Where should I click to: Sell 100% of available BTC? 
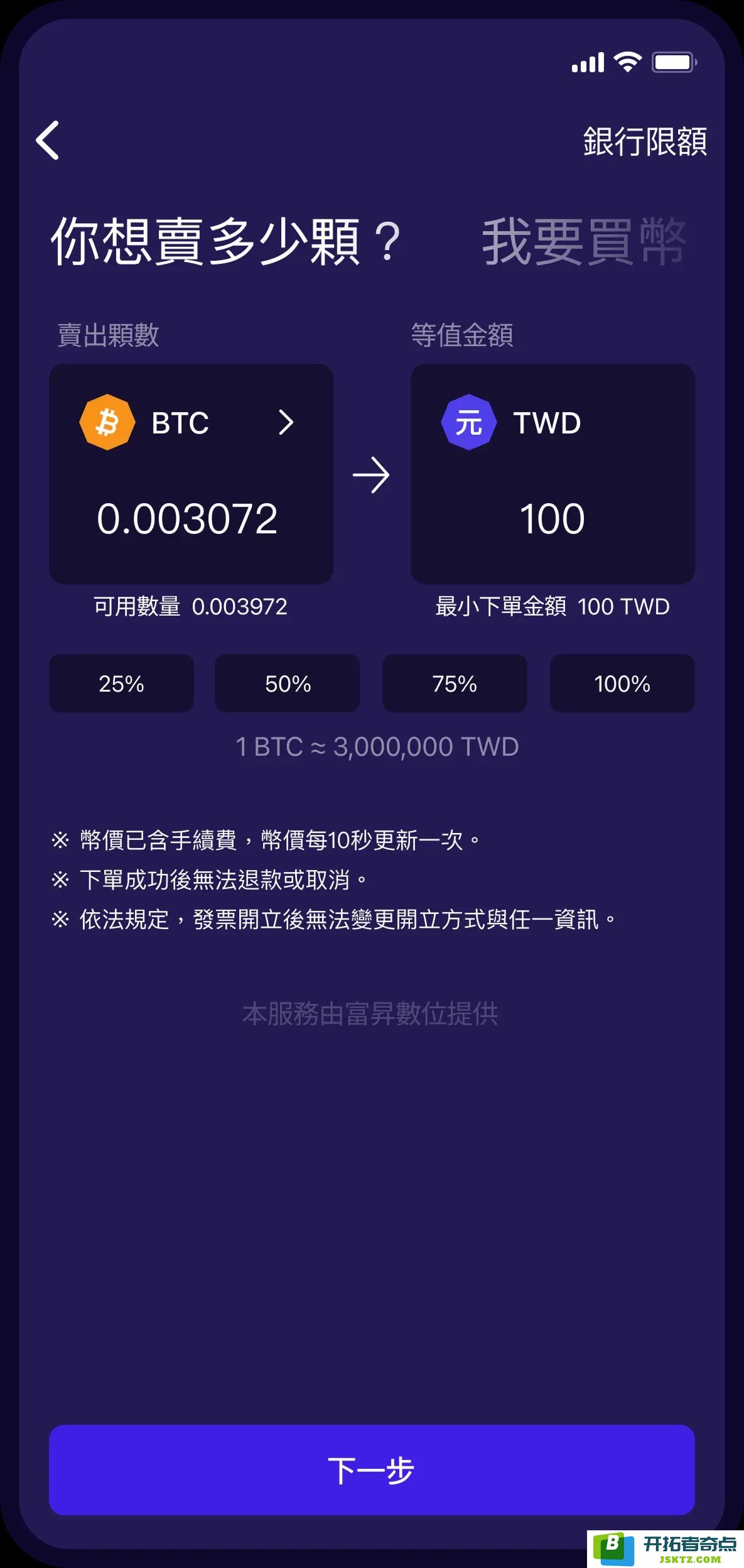pos(622,683)
